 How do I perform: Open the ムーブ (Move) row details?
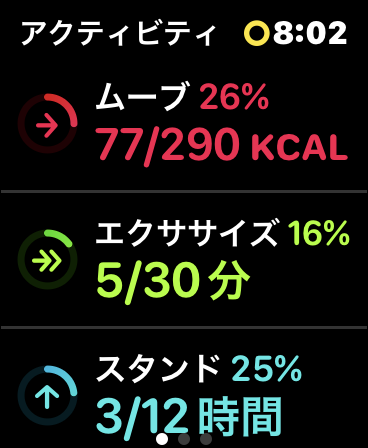click(184, 125)
